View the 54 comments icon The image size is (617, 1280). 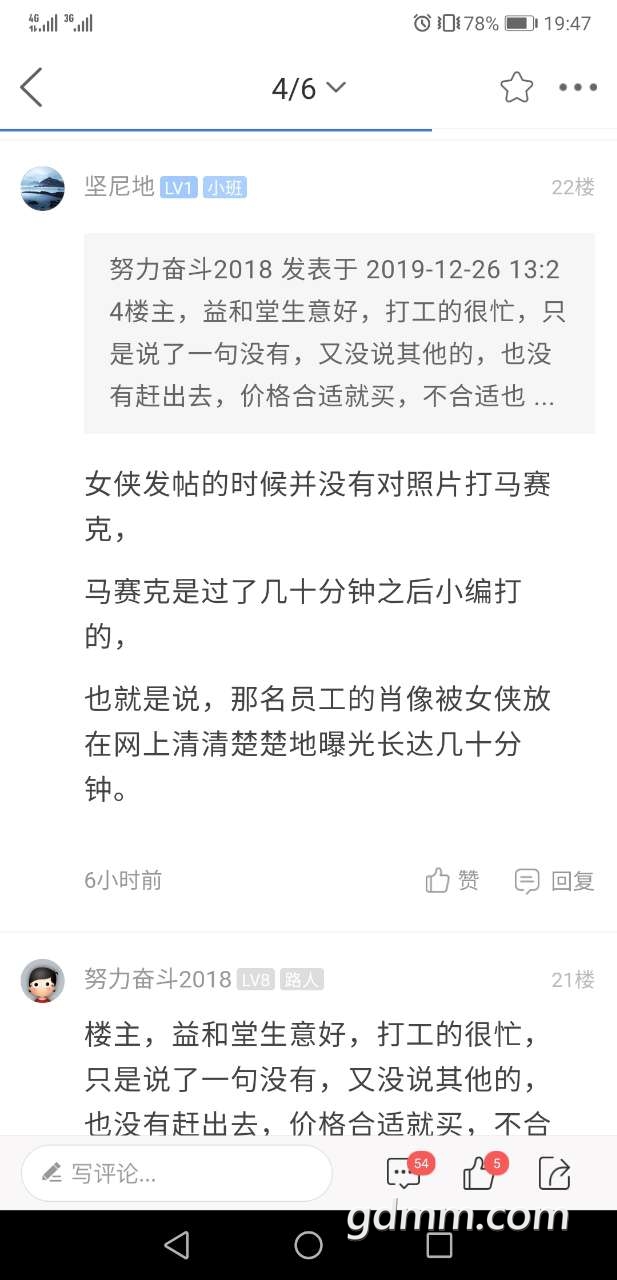(404, 1173)
